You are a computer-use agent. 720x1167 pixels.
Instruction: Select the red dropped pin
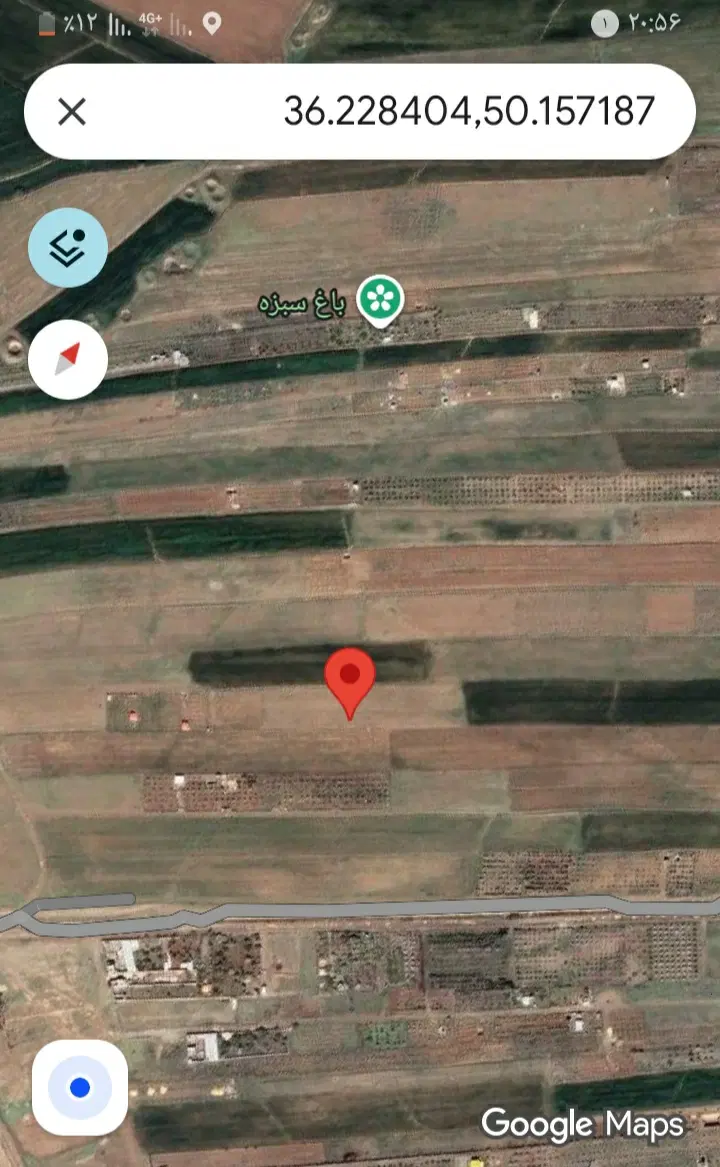pyautogui.click(x=349, y=682)
